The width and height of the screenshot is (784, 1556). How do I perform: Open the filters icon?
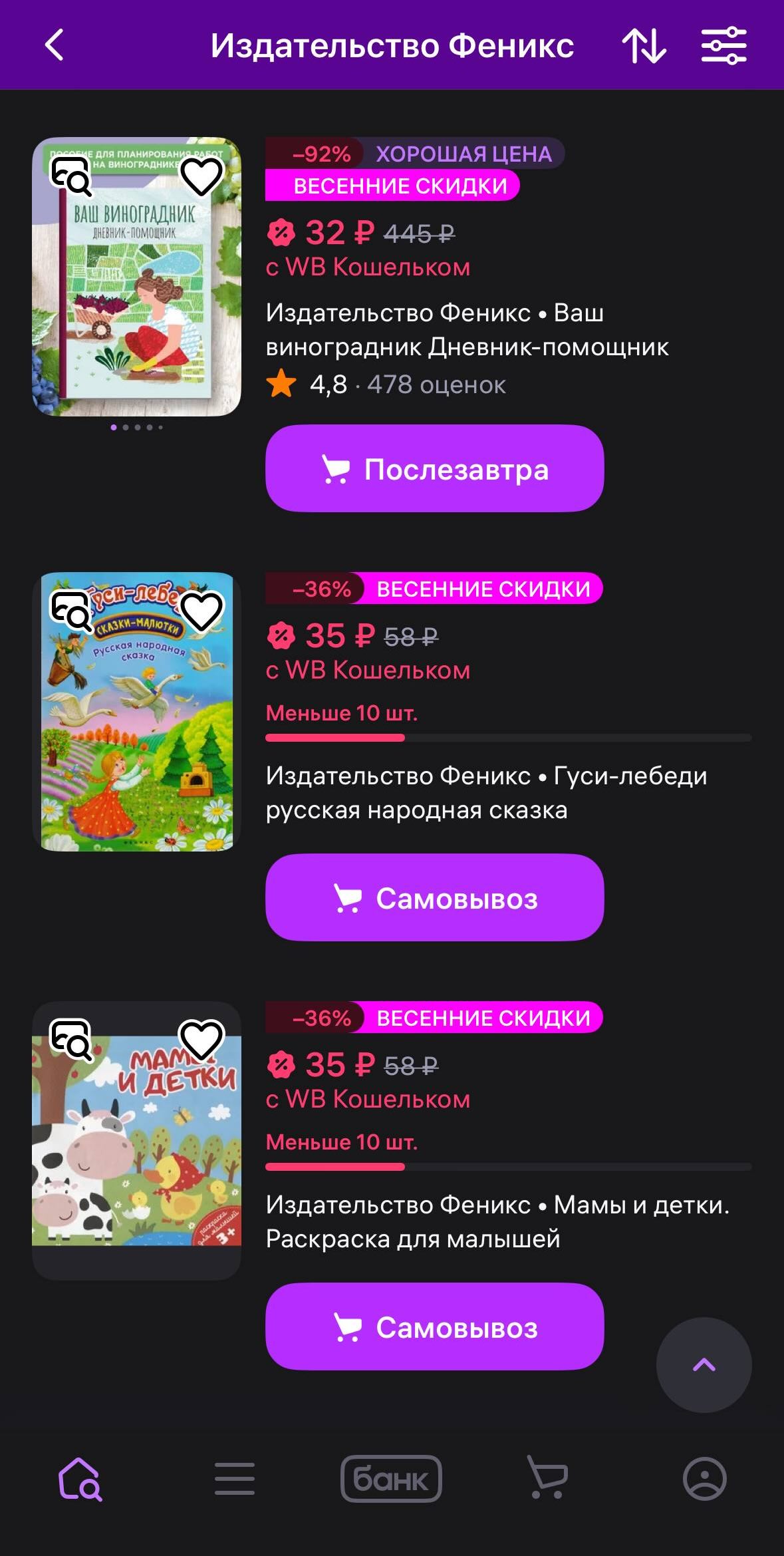(723, 46)
